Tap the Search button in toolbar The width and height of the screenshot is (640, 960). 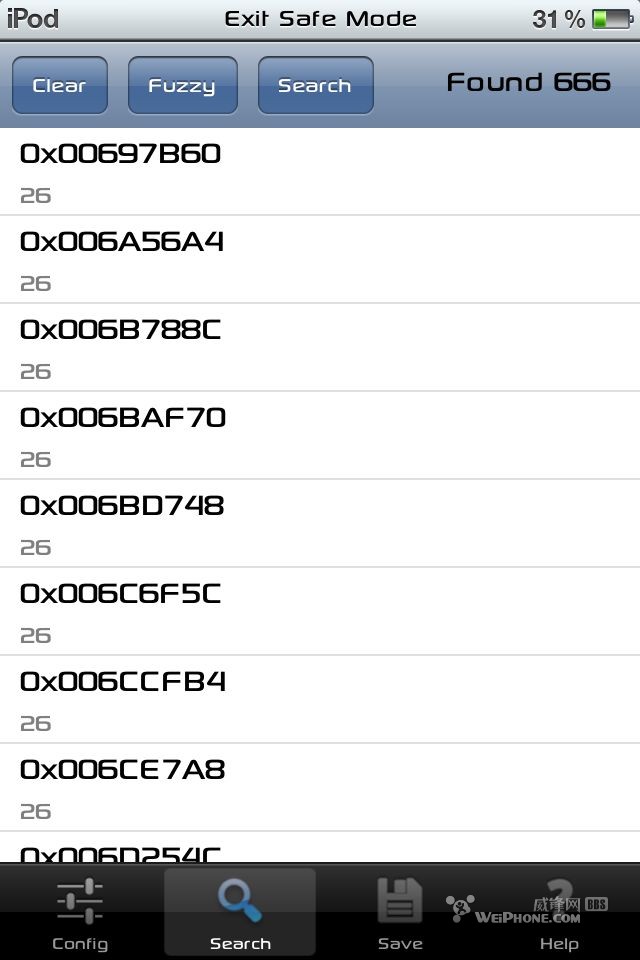coord(315,85)
